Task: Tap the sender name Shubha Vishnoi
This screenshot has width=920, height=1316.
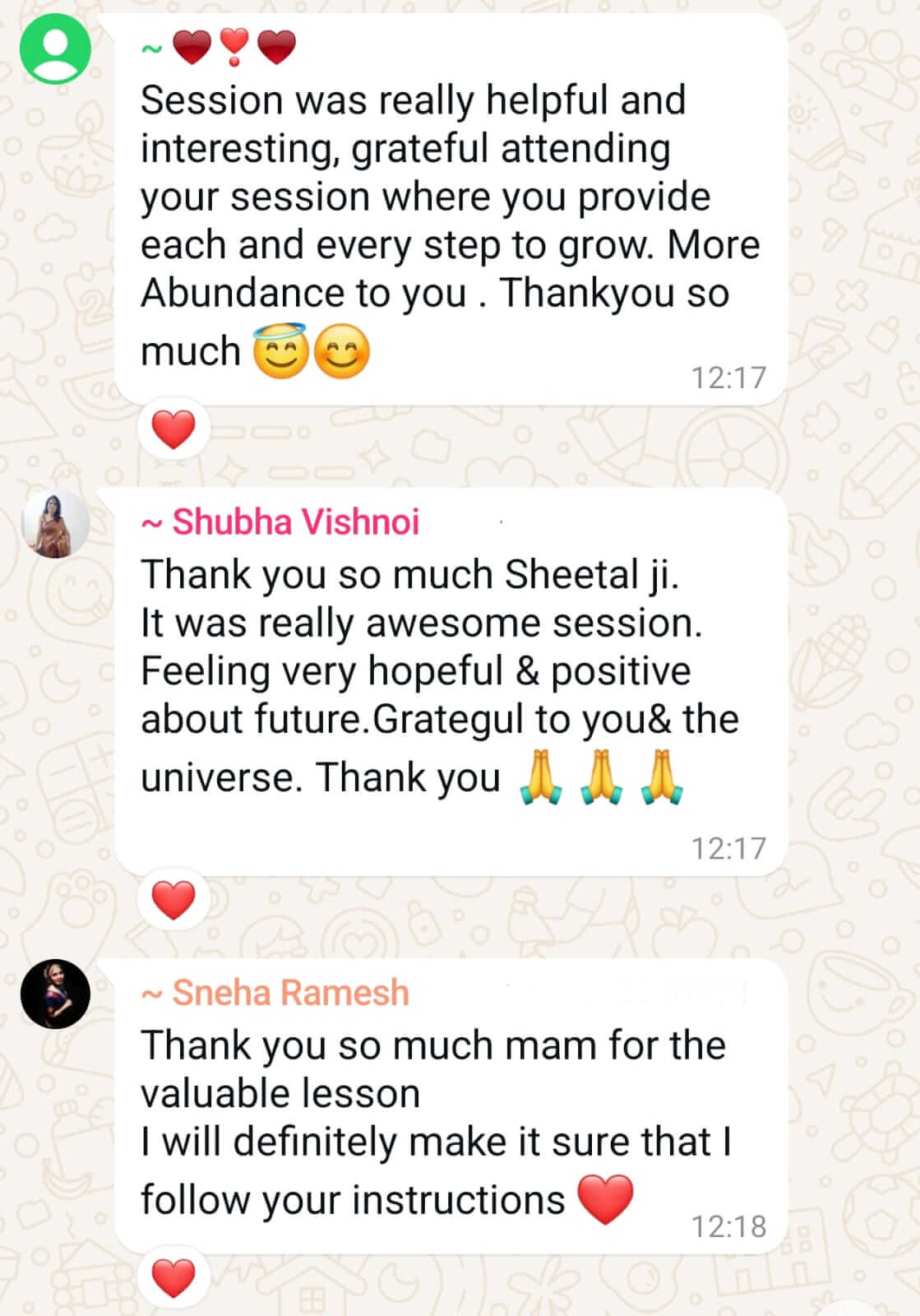Action: pyautogui.click(x=294, y=522)
